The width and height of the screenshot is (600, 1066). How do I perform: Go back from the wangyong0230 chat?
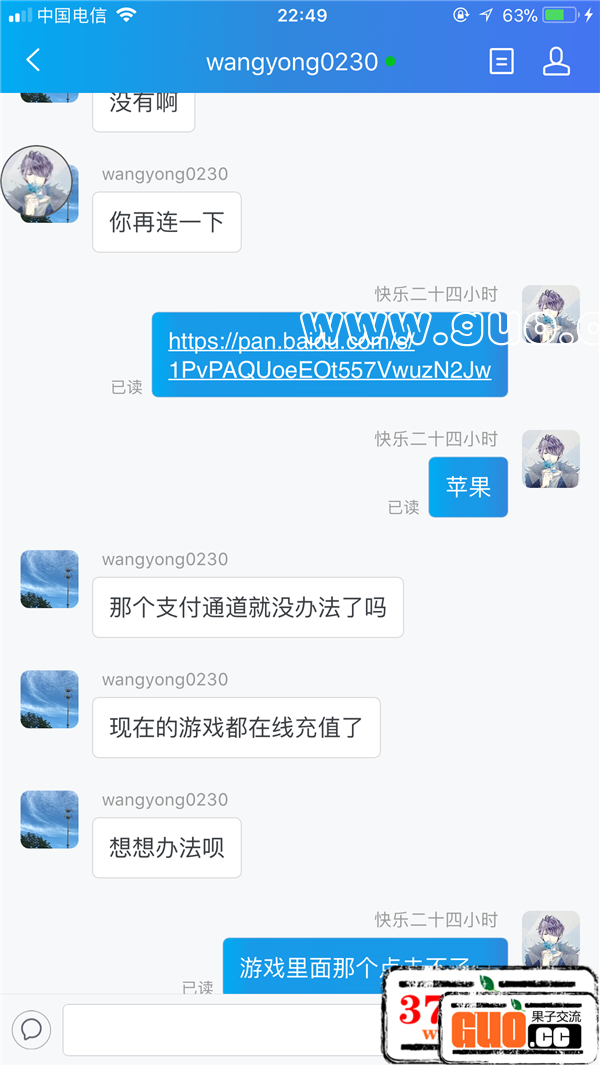pos(33,61)
